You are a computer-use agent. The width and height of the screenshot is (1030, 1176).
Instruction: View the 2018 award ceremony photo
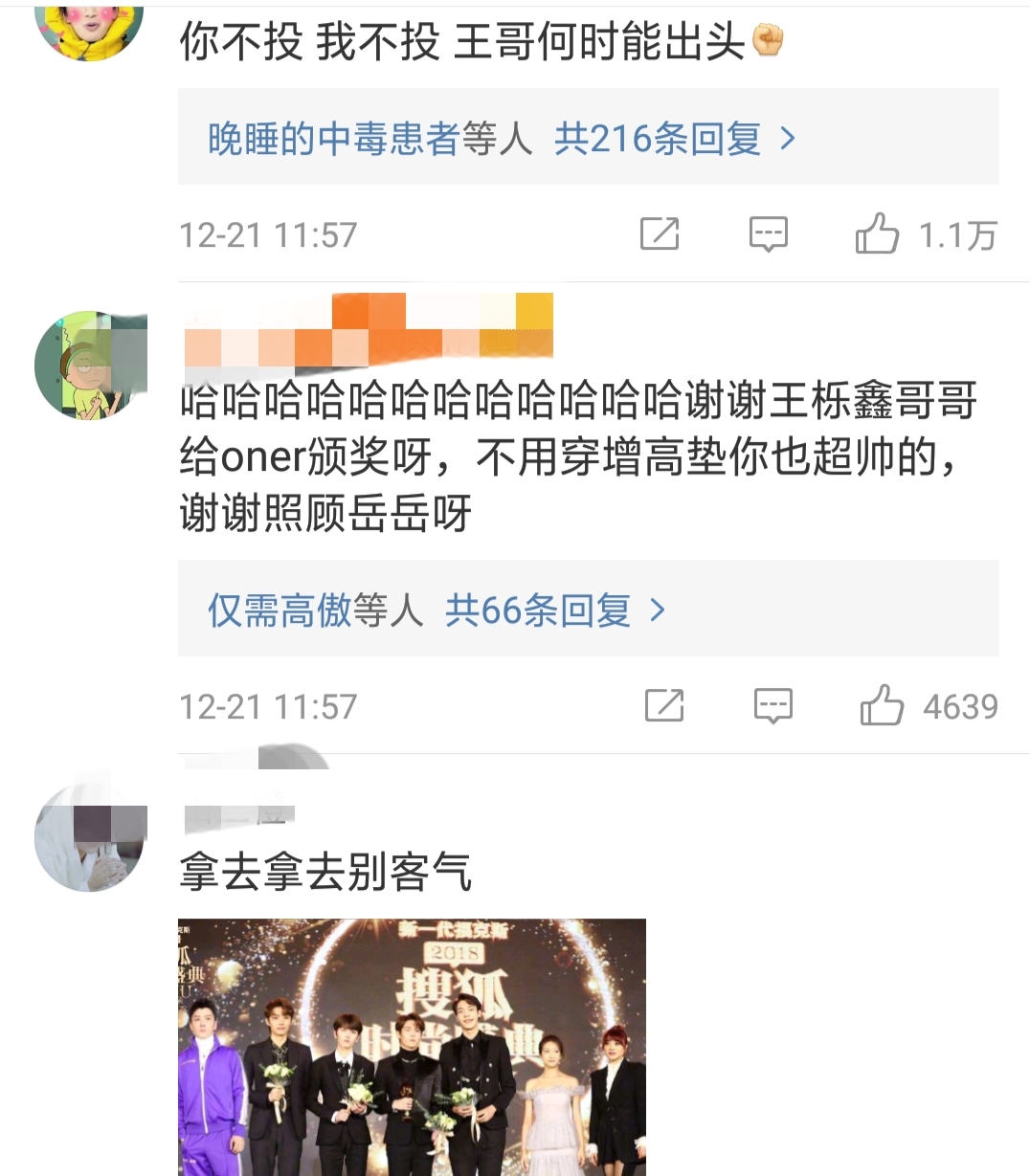pos(412,1043)
